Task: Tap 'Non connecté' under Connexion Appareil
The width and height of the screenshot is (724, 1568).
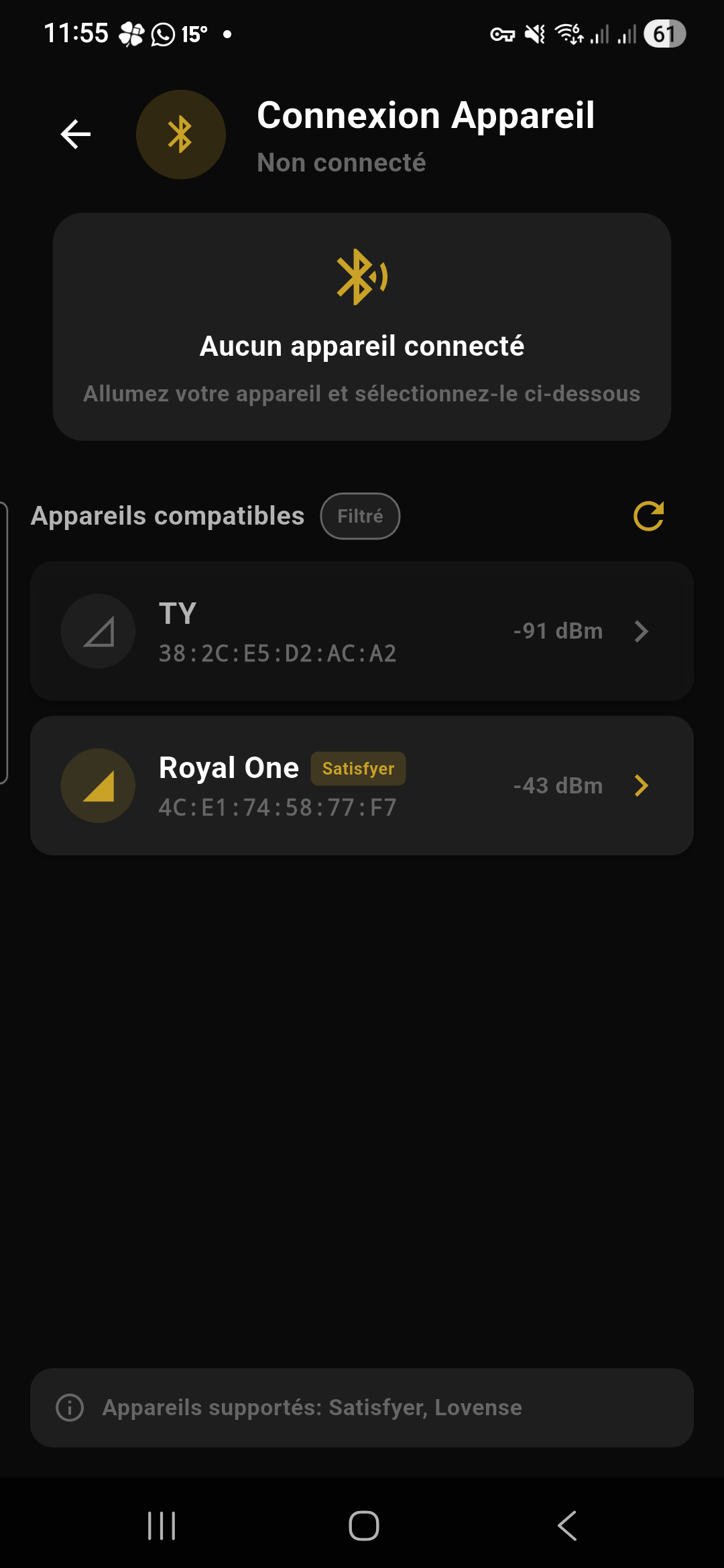Action: [x=342, y=161]
